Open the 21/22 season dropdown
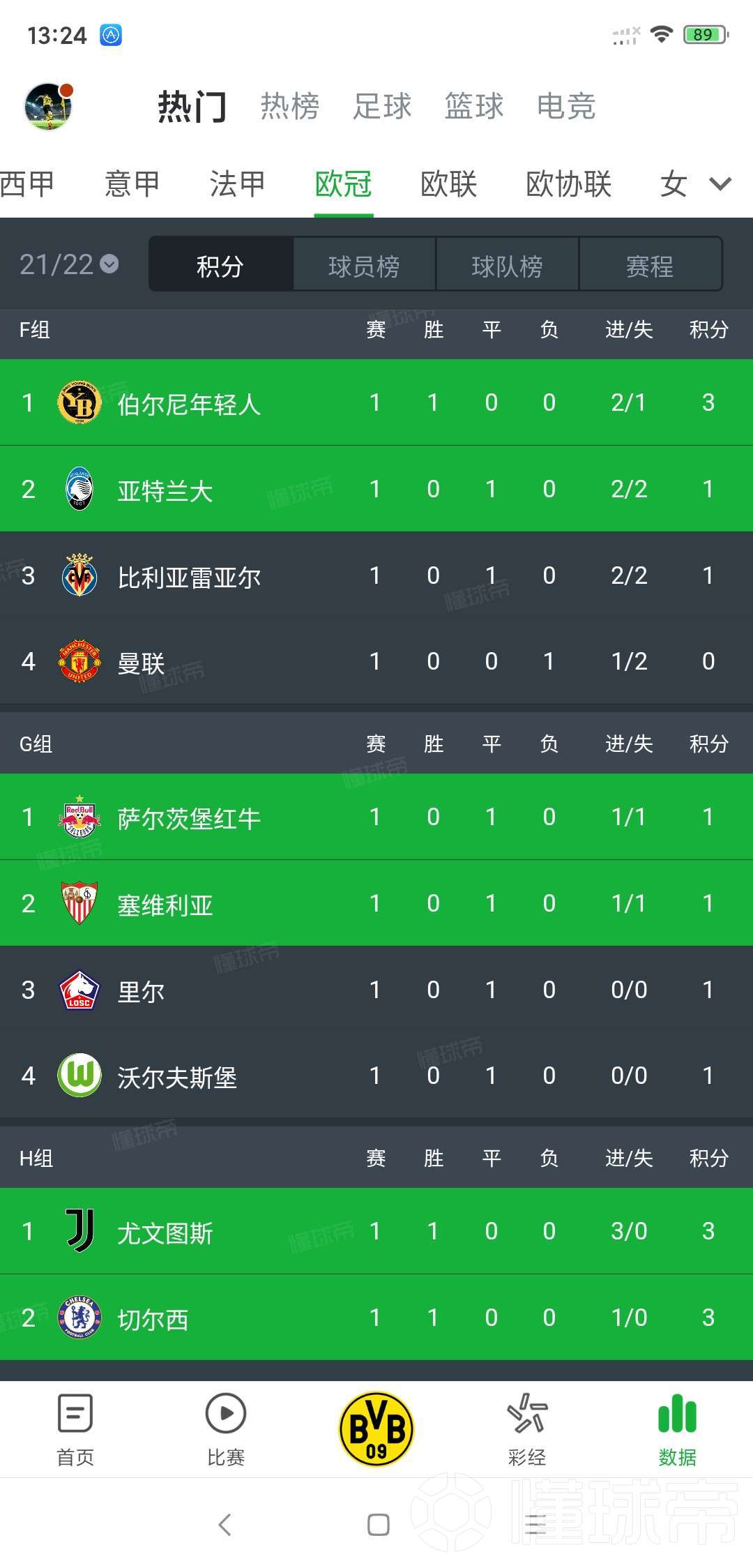 click(69, 264)
